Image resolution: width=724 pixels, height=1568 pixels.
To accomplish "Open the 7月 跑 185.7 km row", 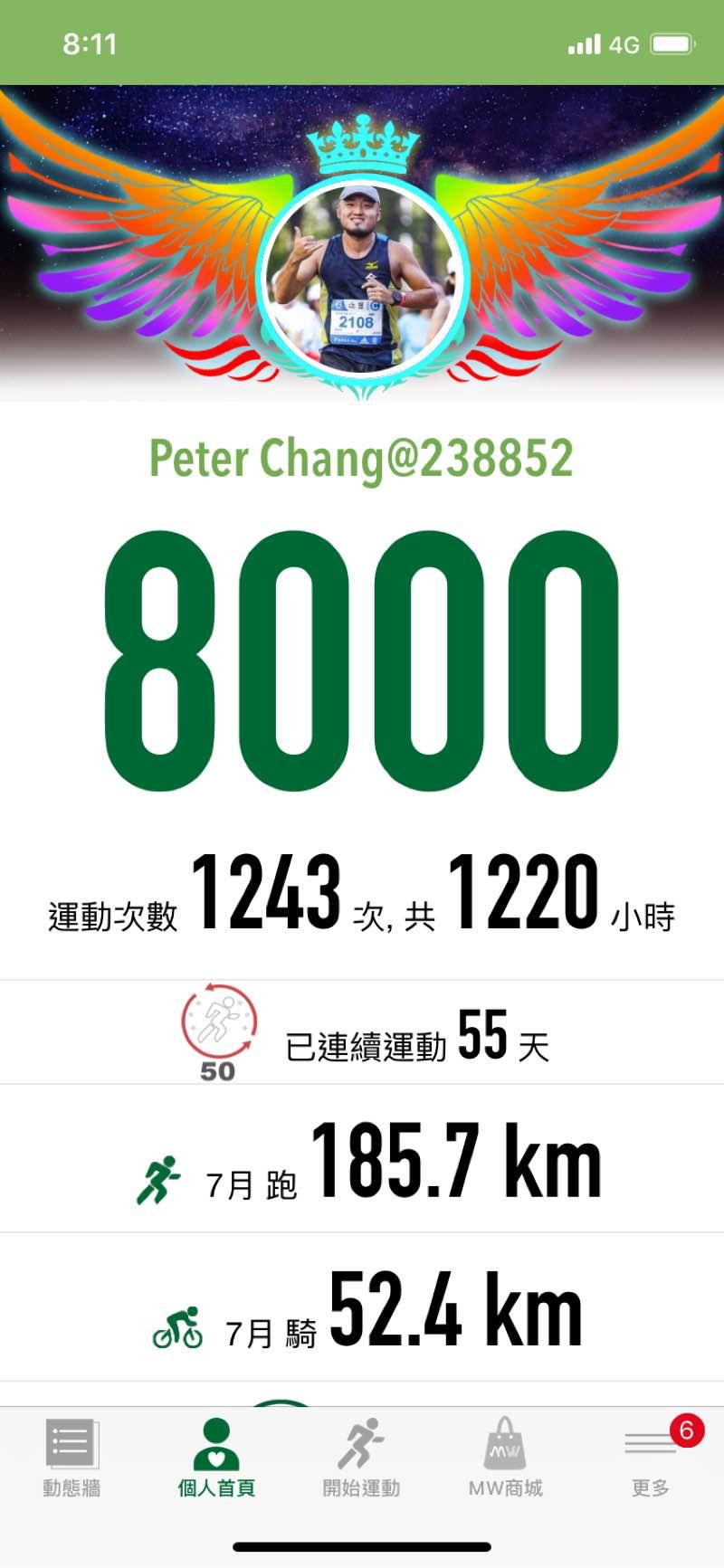I will tap(362, 1160).
